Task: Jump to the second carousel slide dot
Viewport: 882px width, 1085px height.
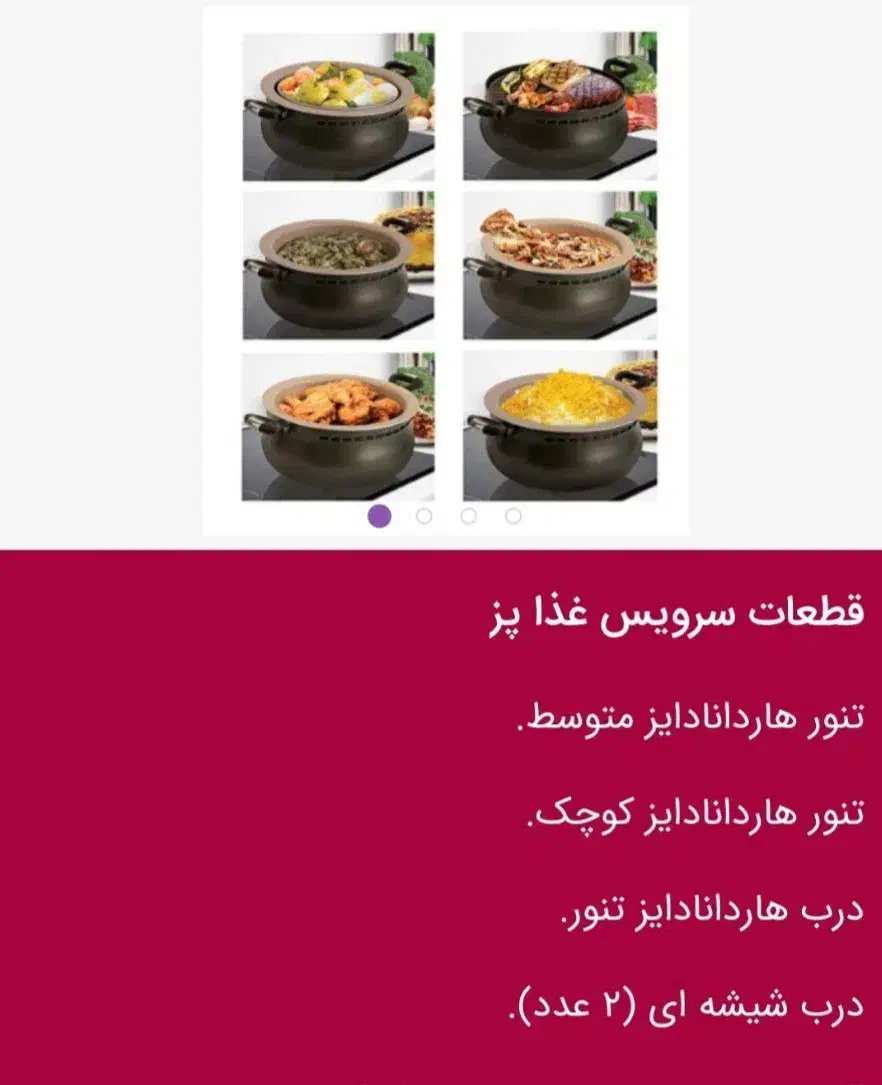Action: (422, 518)
